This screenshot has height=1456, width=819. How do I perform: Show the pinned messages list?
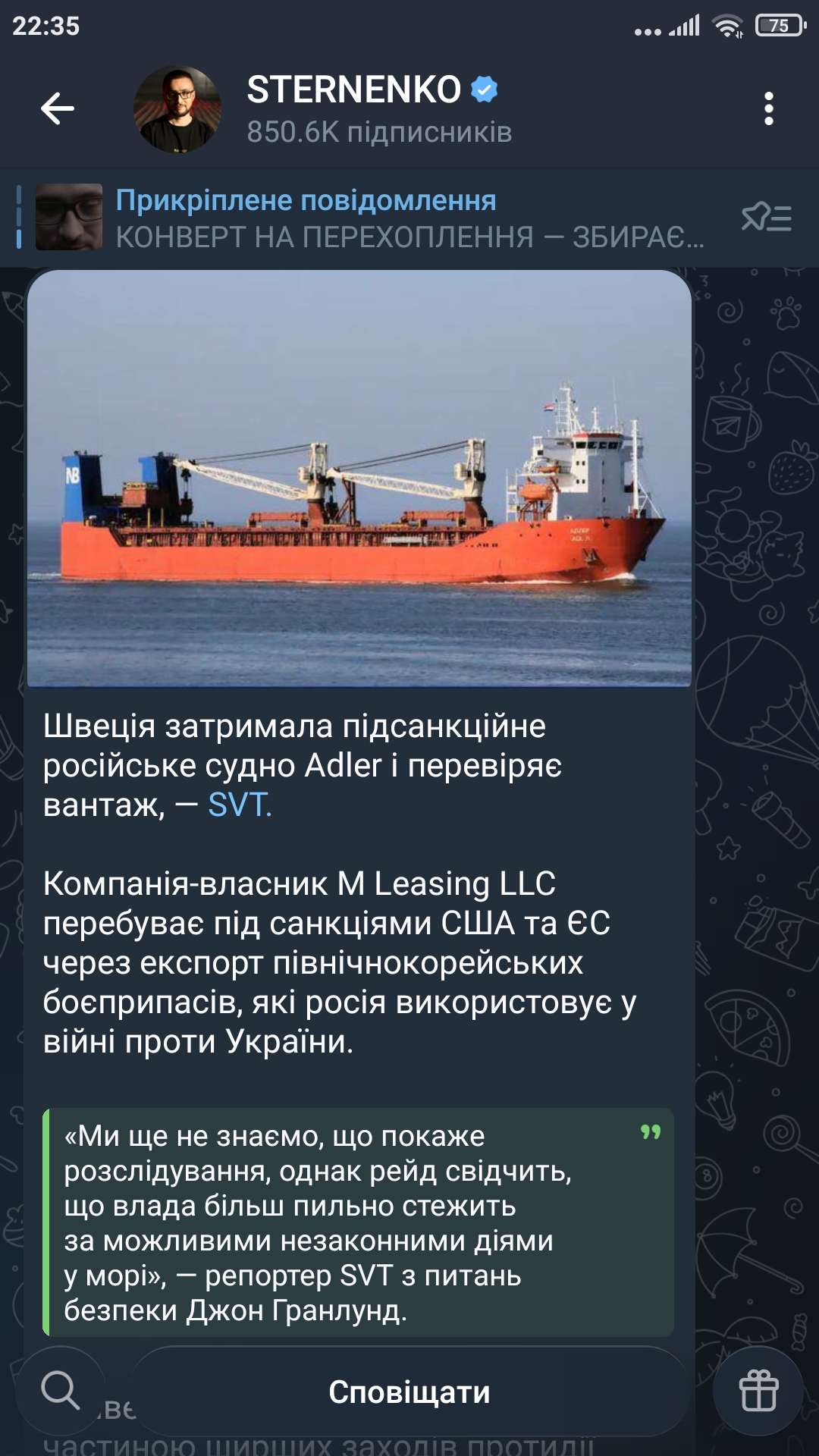pyautogui.click(x=766, y=218)
